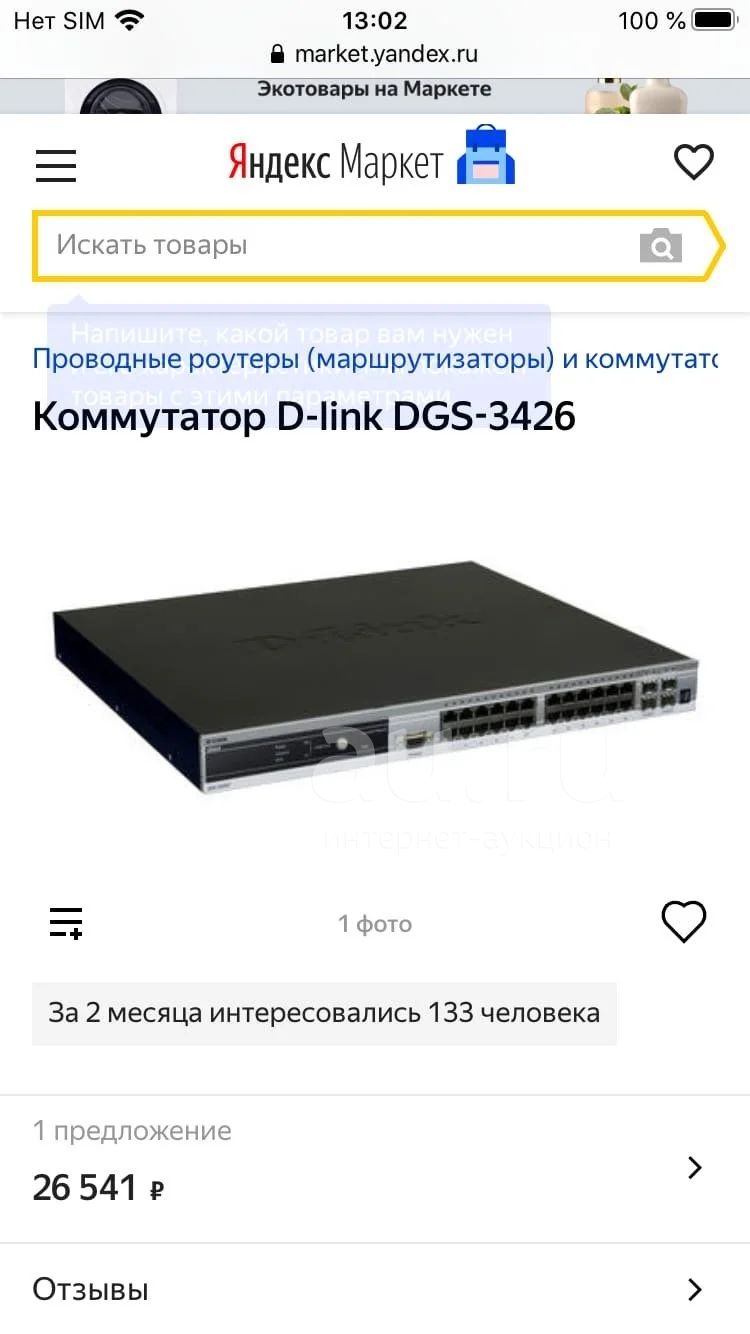750x1334 pixels.
Task: Add the product to favorites under the photo
Action: point(684,922)
